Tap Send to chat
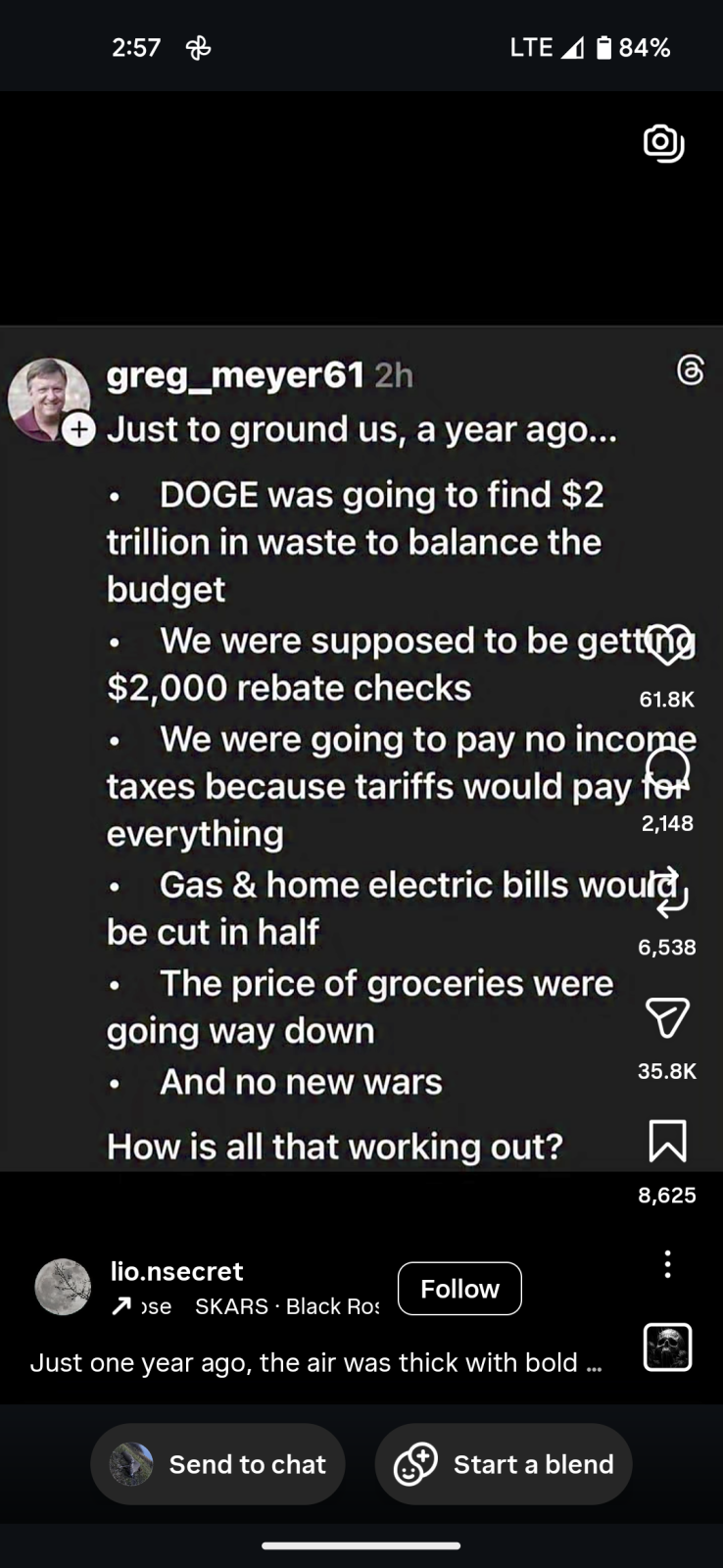 [x=217, y=1464]
